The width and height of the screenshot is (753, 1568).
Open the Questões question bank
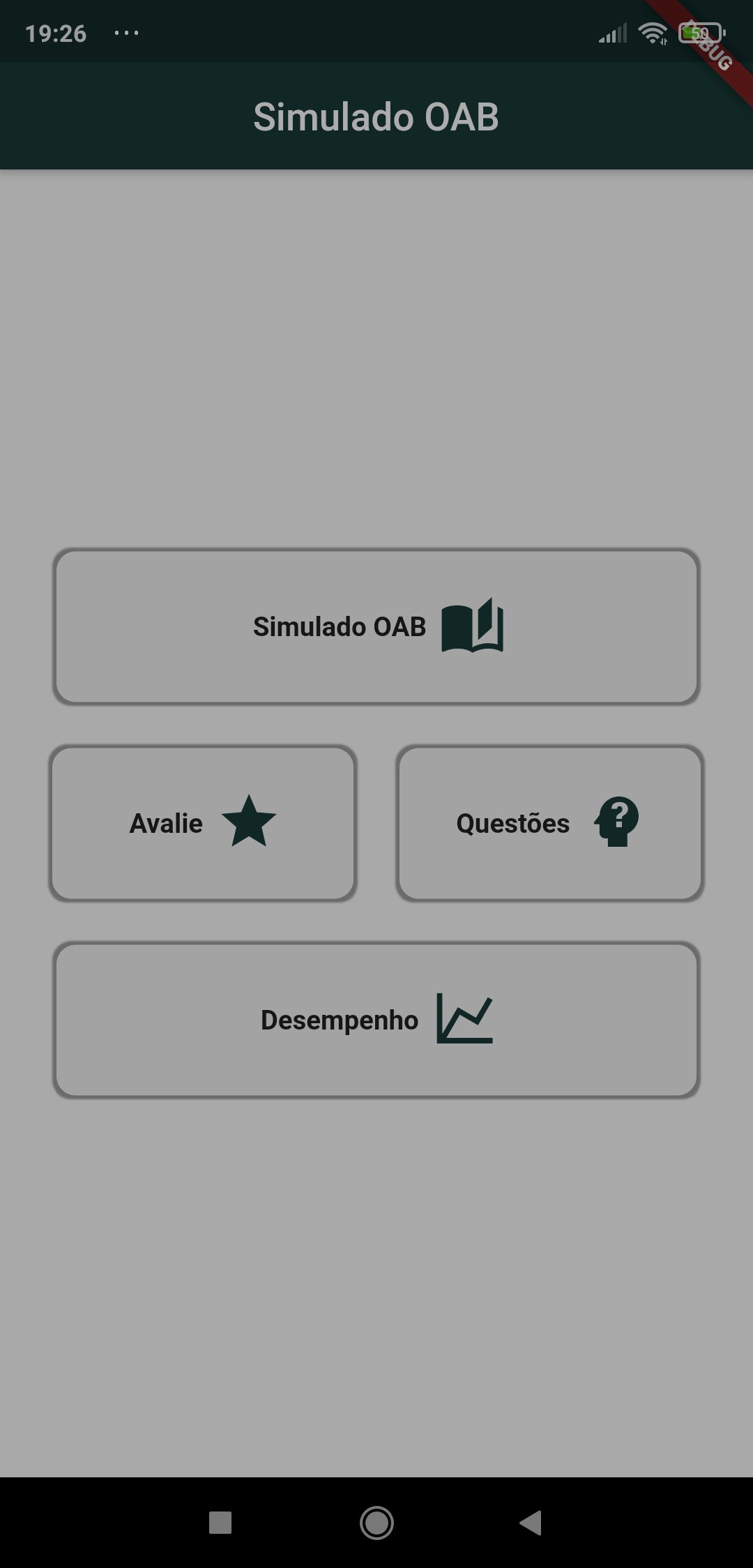tap(549, 823)
